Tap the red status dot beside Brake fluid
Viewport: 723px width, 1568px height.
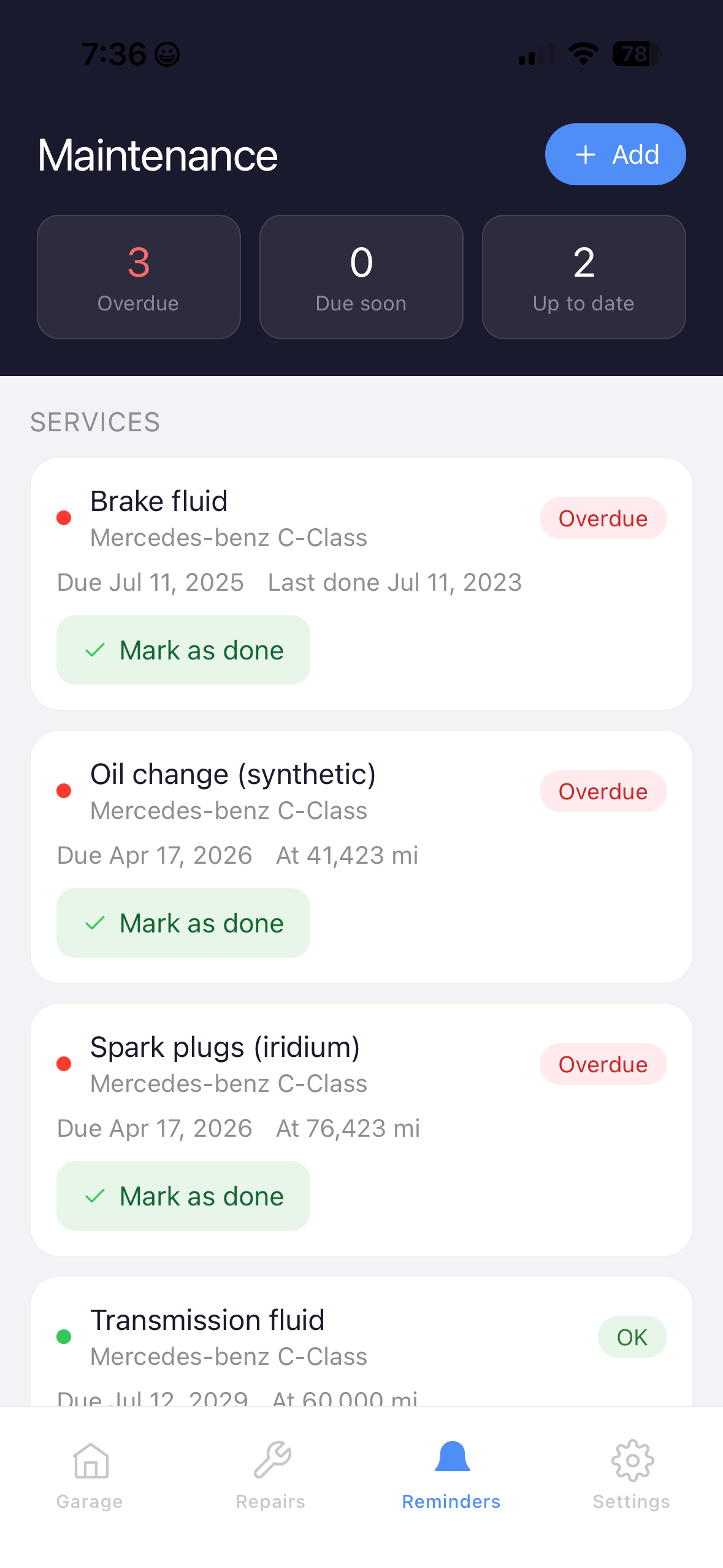[64, 518]
